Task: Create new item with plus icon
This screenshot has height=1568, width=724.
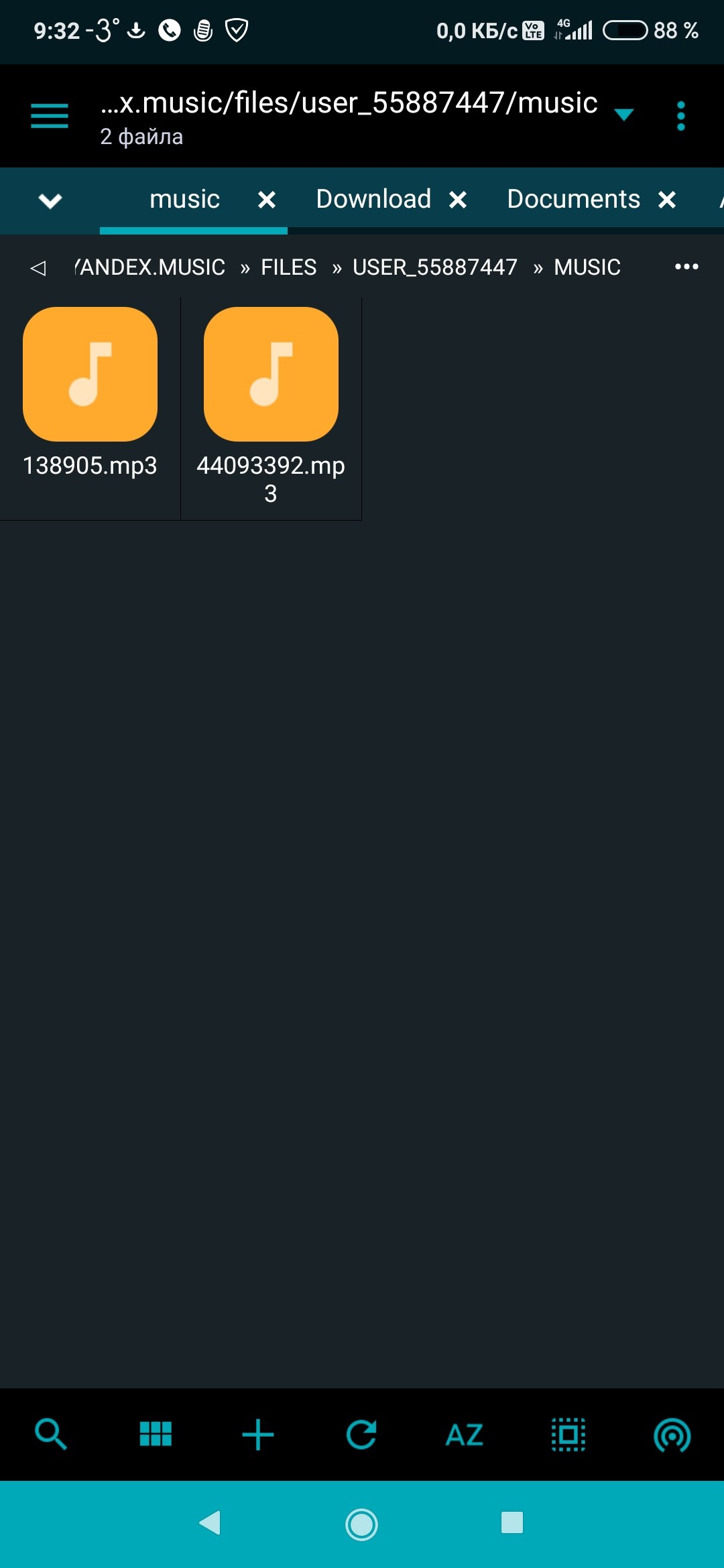Action: point(258,1435)
